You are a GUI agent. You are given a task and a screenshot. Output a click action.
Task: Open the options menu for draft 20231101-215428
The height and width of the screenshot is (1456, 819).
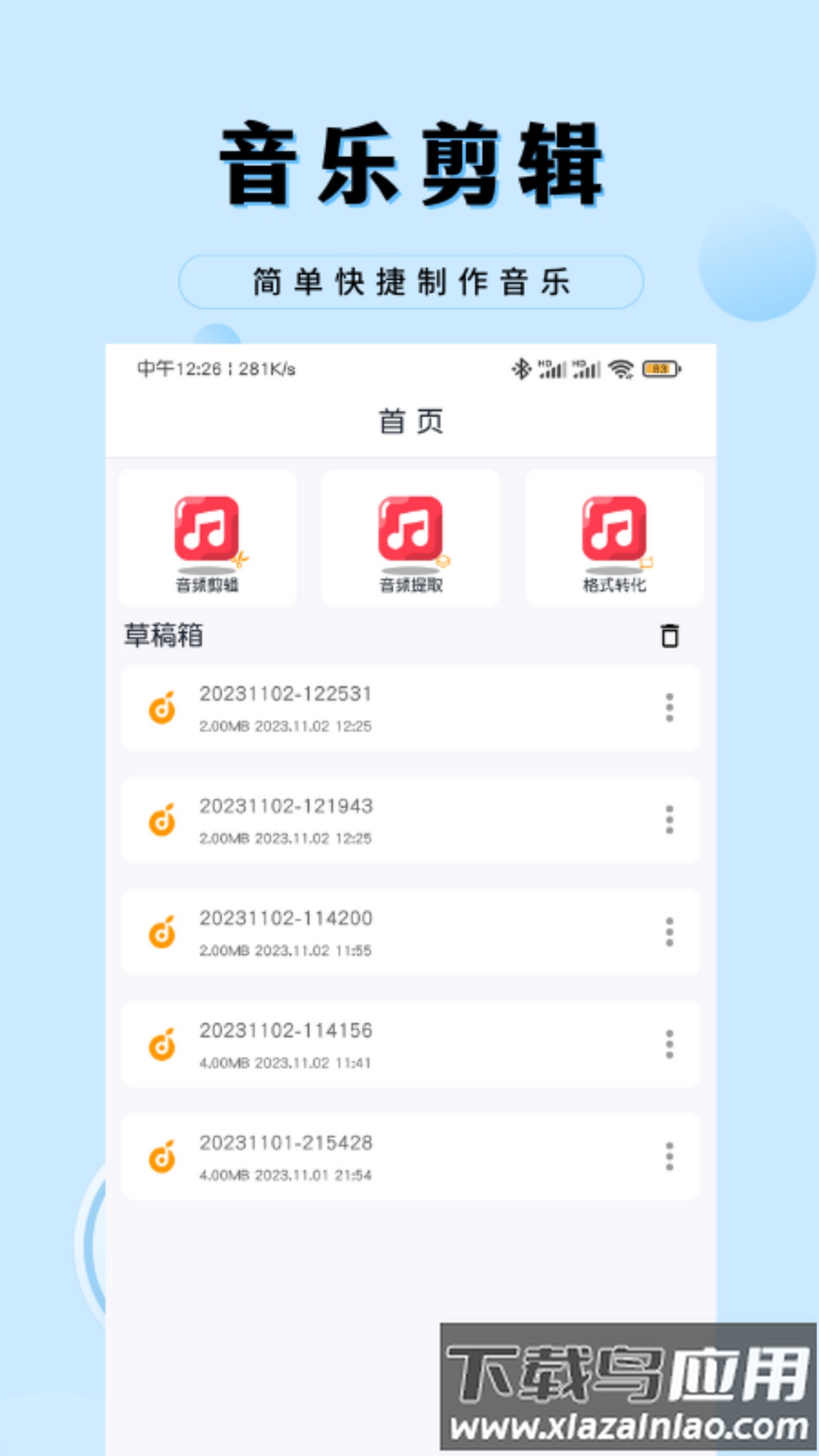pos(668,1156)
